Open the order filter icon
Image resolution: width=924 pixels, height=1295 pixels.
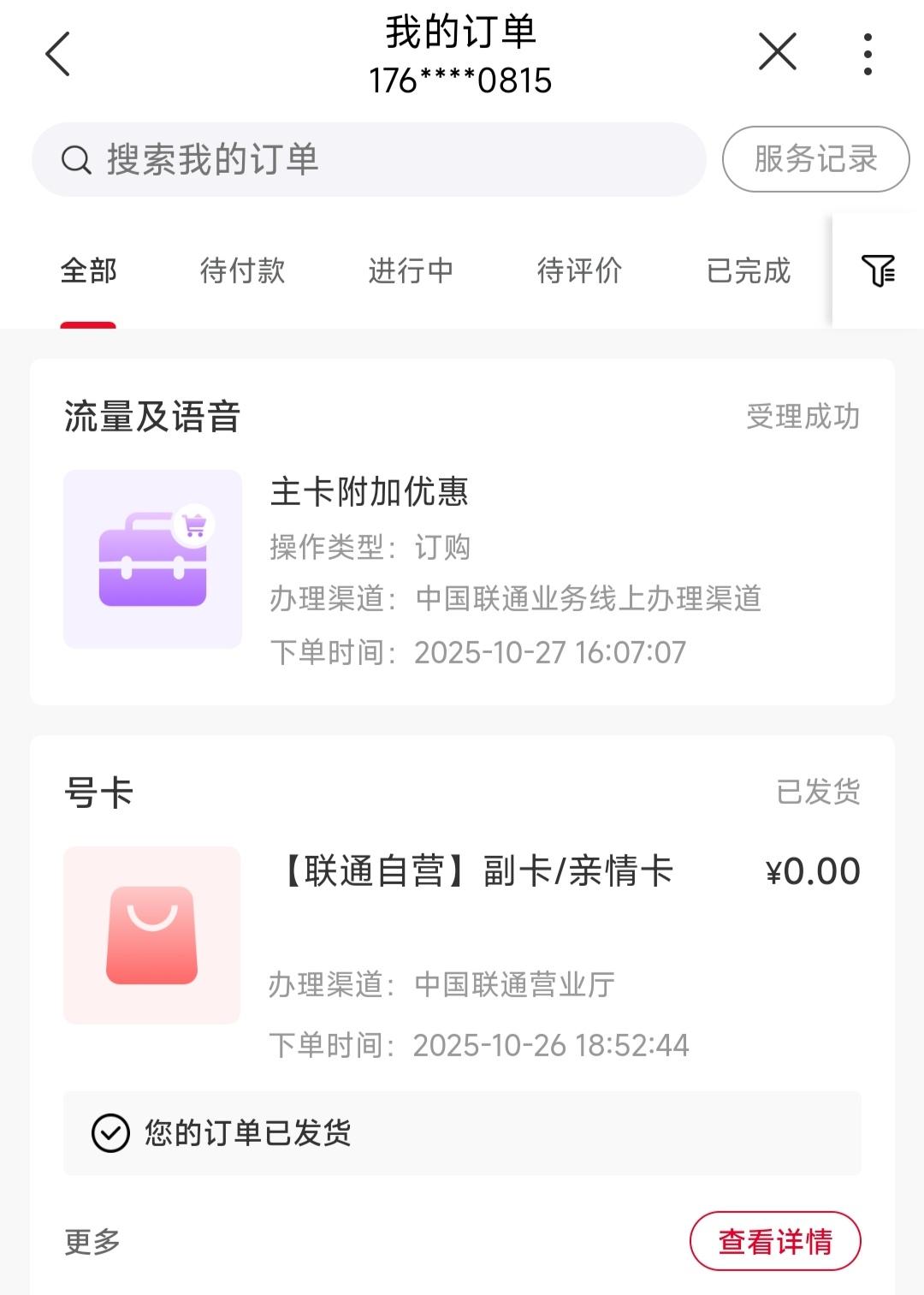878,270
